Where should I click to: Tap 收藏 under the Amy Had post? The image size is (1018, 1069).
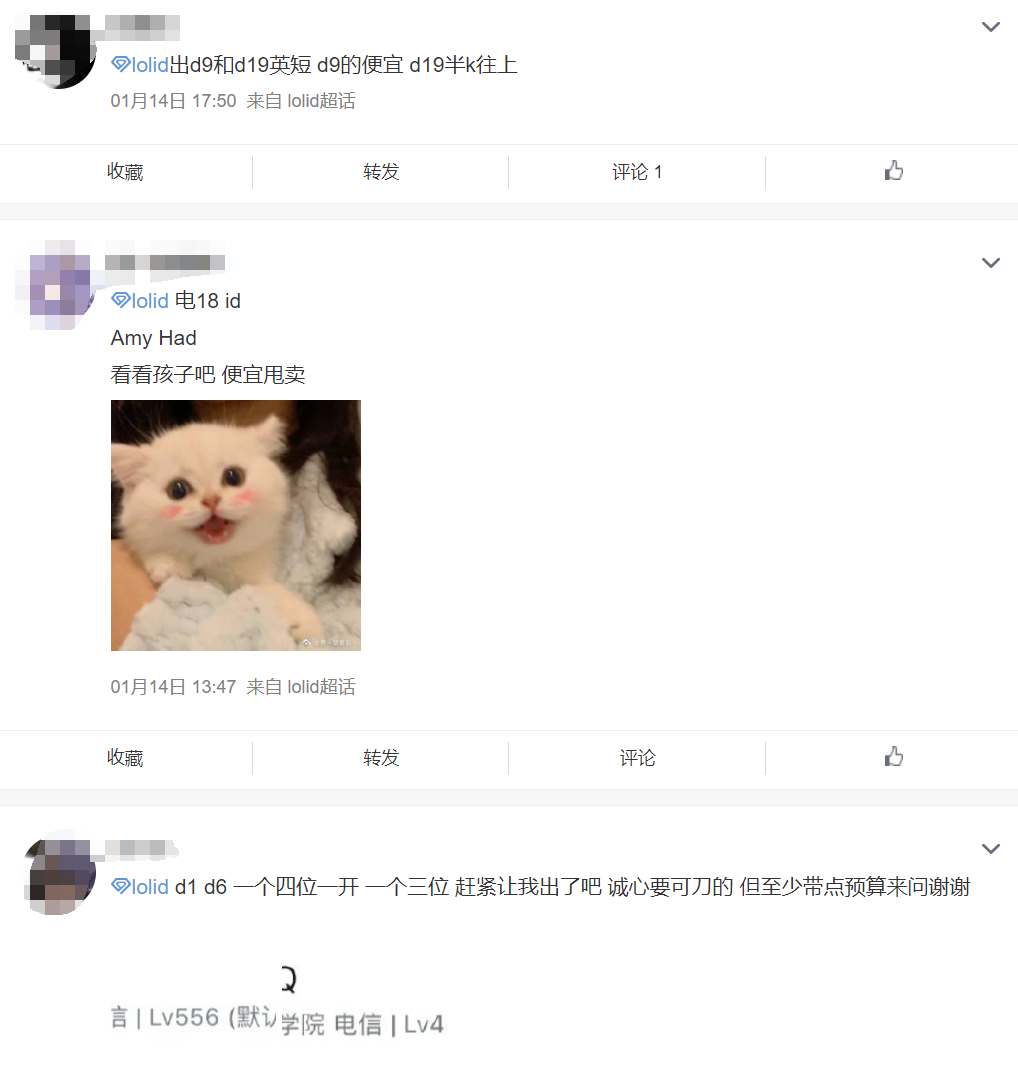pyautogui.click(x=125, y=758)
